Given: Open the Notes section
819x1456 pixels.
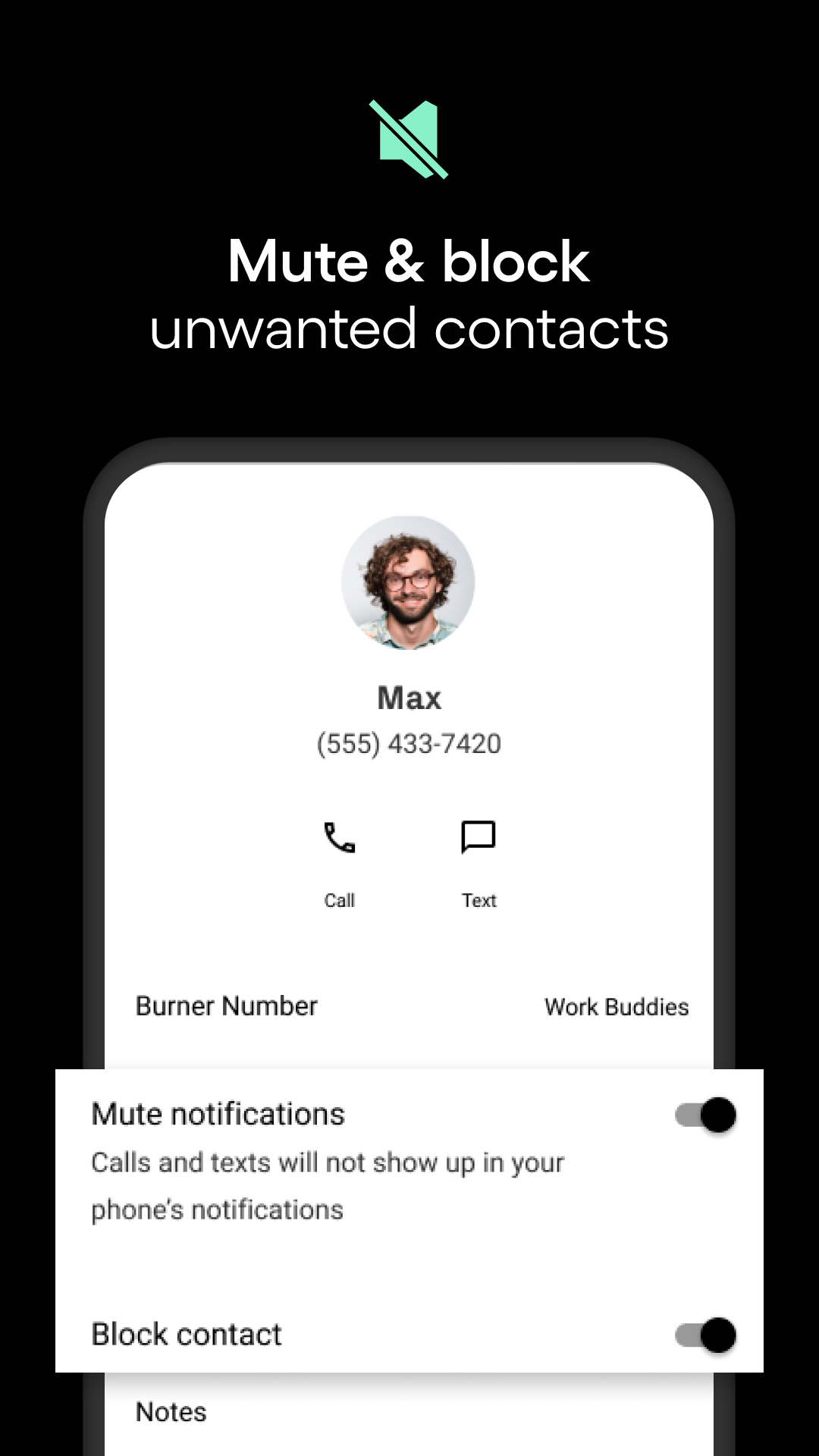Looking at the screenshot, I should 171,1412.
